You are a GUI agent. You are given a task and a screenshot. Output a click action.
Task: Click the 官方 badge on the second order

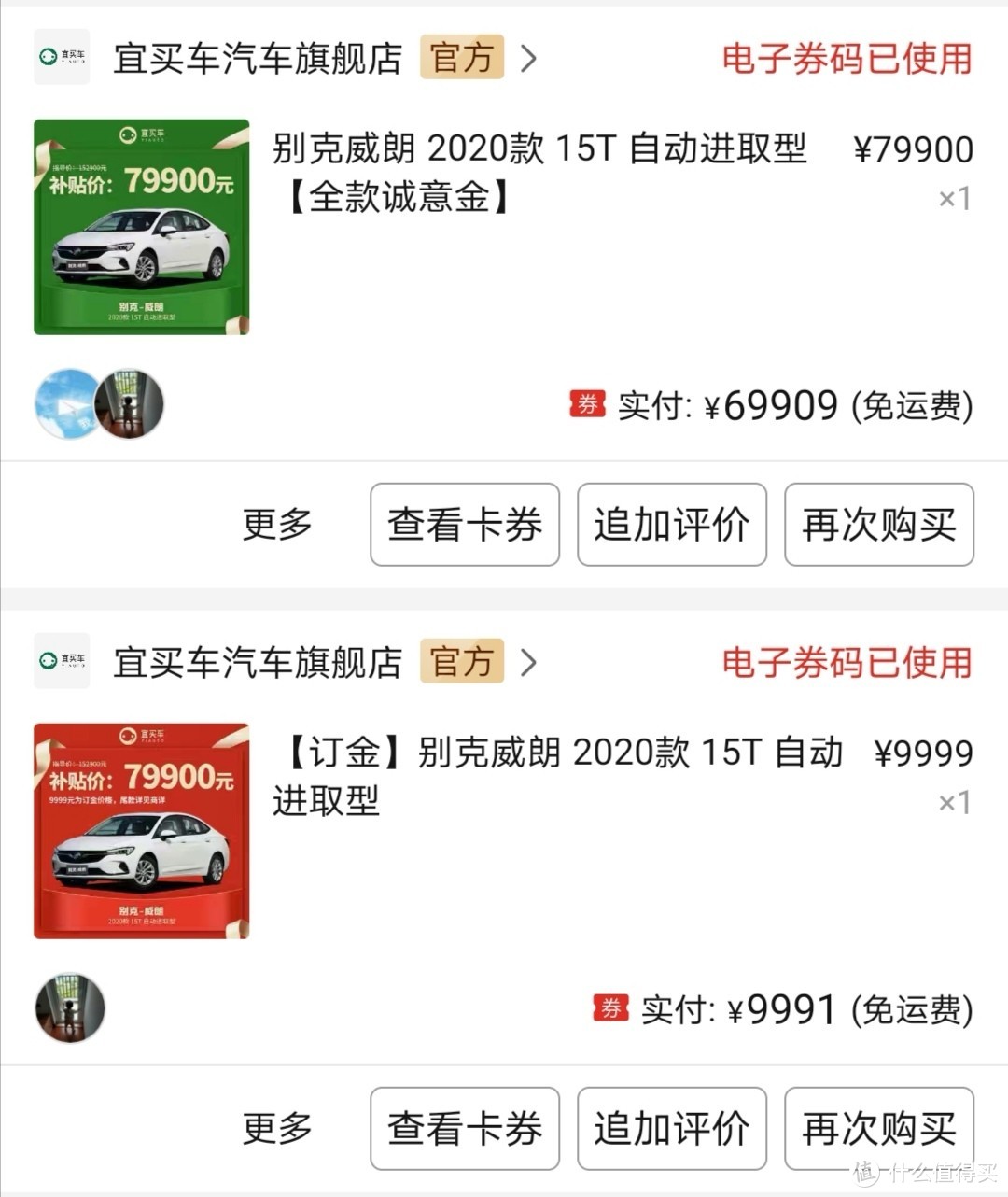click(x=461, y=663)
